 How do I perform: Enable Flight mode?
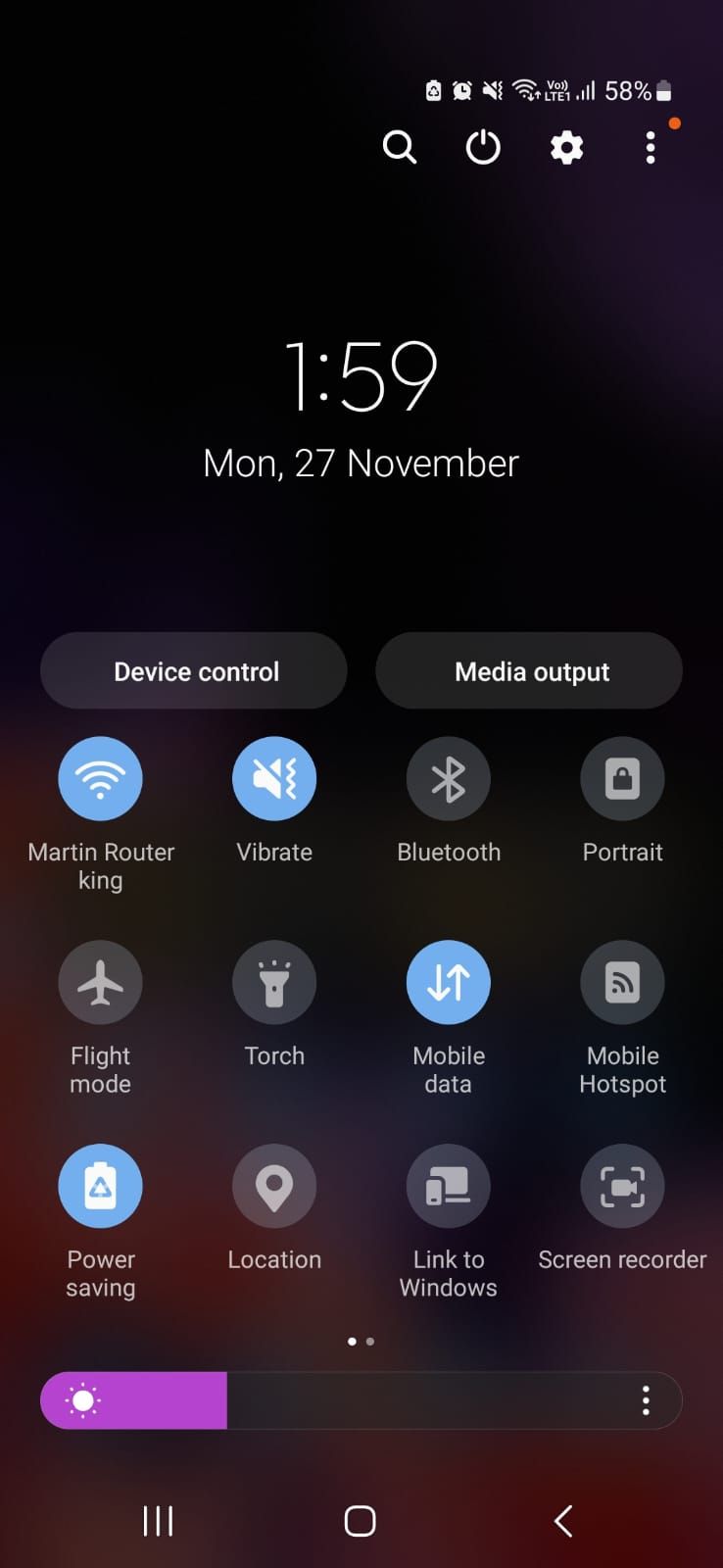[x=100, y=982]
